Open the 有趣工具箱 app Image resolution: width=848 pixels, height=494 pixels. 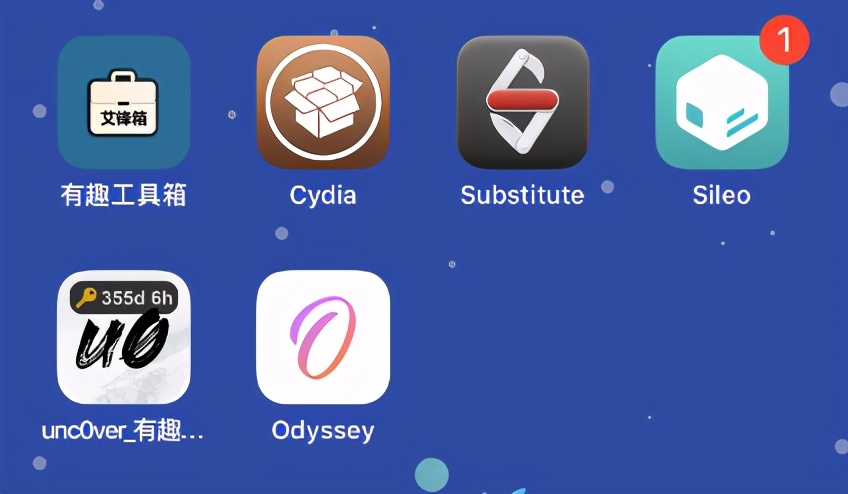coord(123,102)
